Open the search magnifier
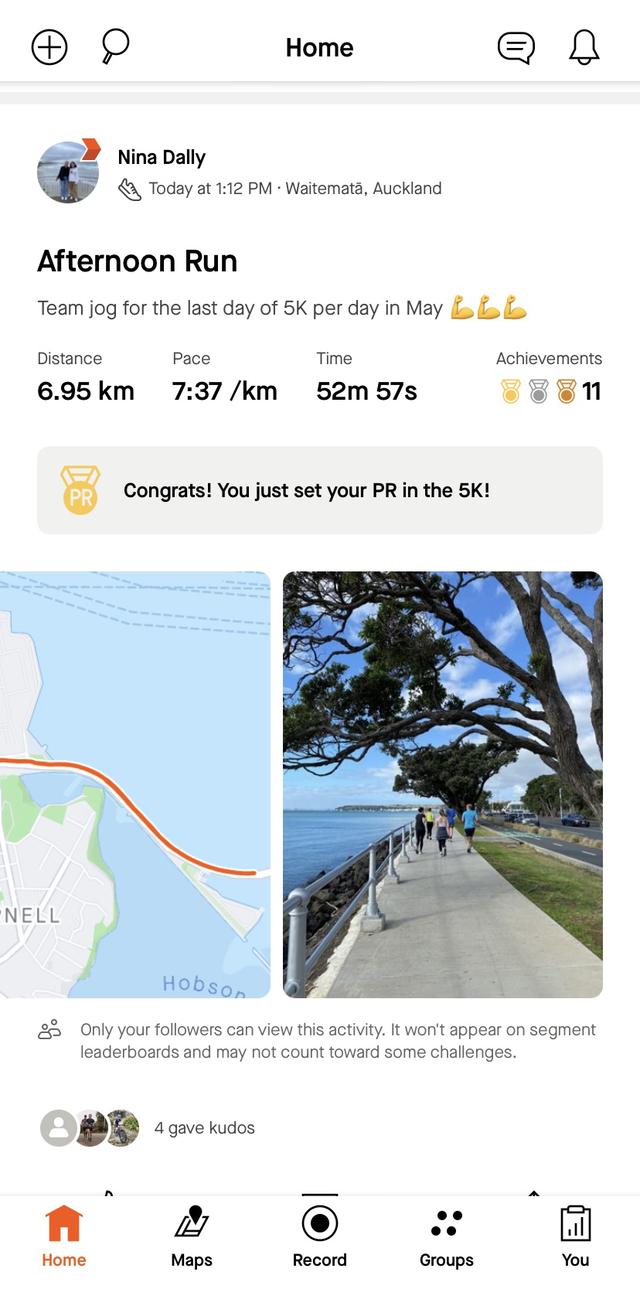This screenshot has width=640, height=1299. point(116,46)
